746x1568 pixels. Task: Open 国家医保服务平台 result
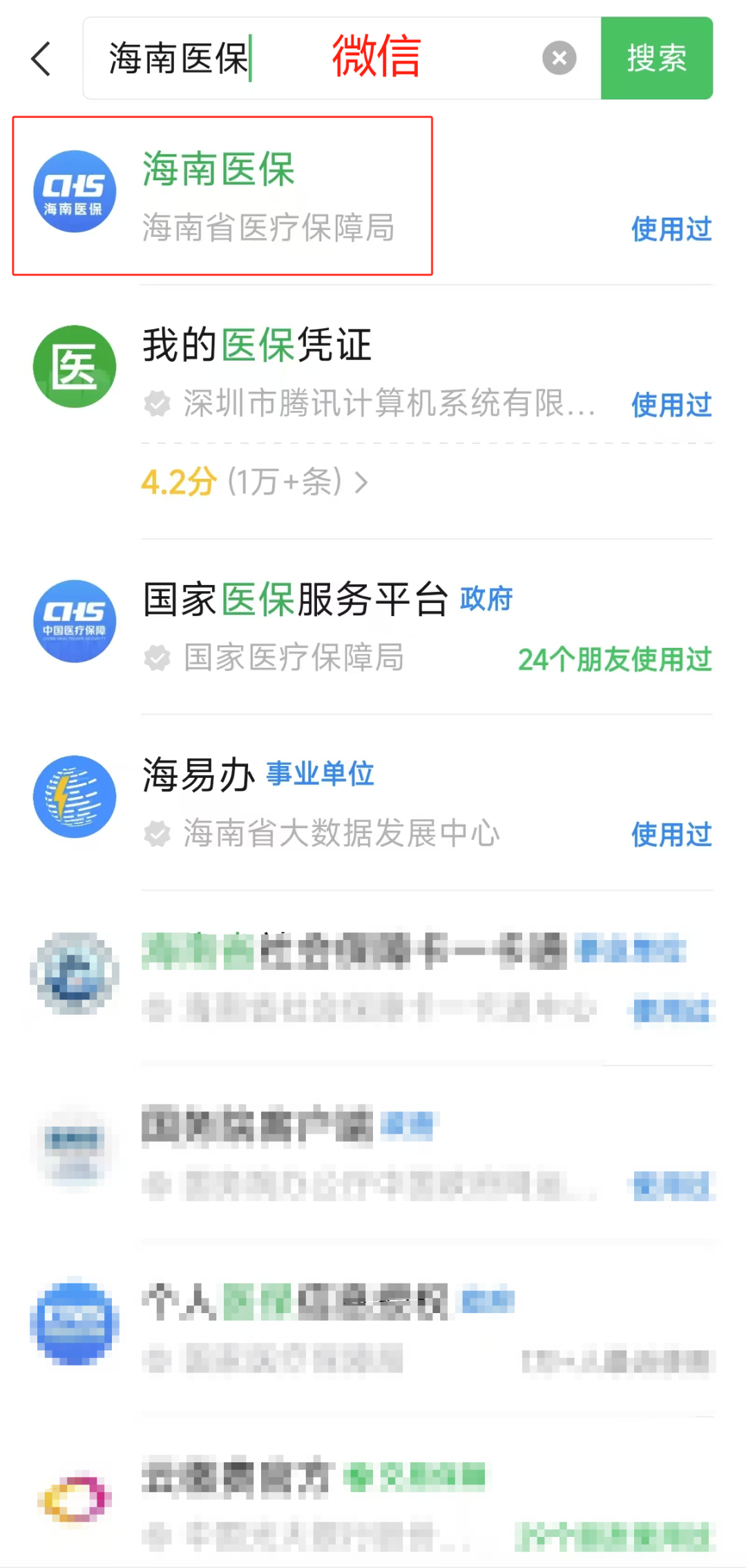pyautogui.click(x=373, y=627)
